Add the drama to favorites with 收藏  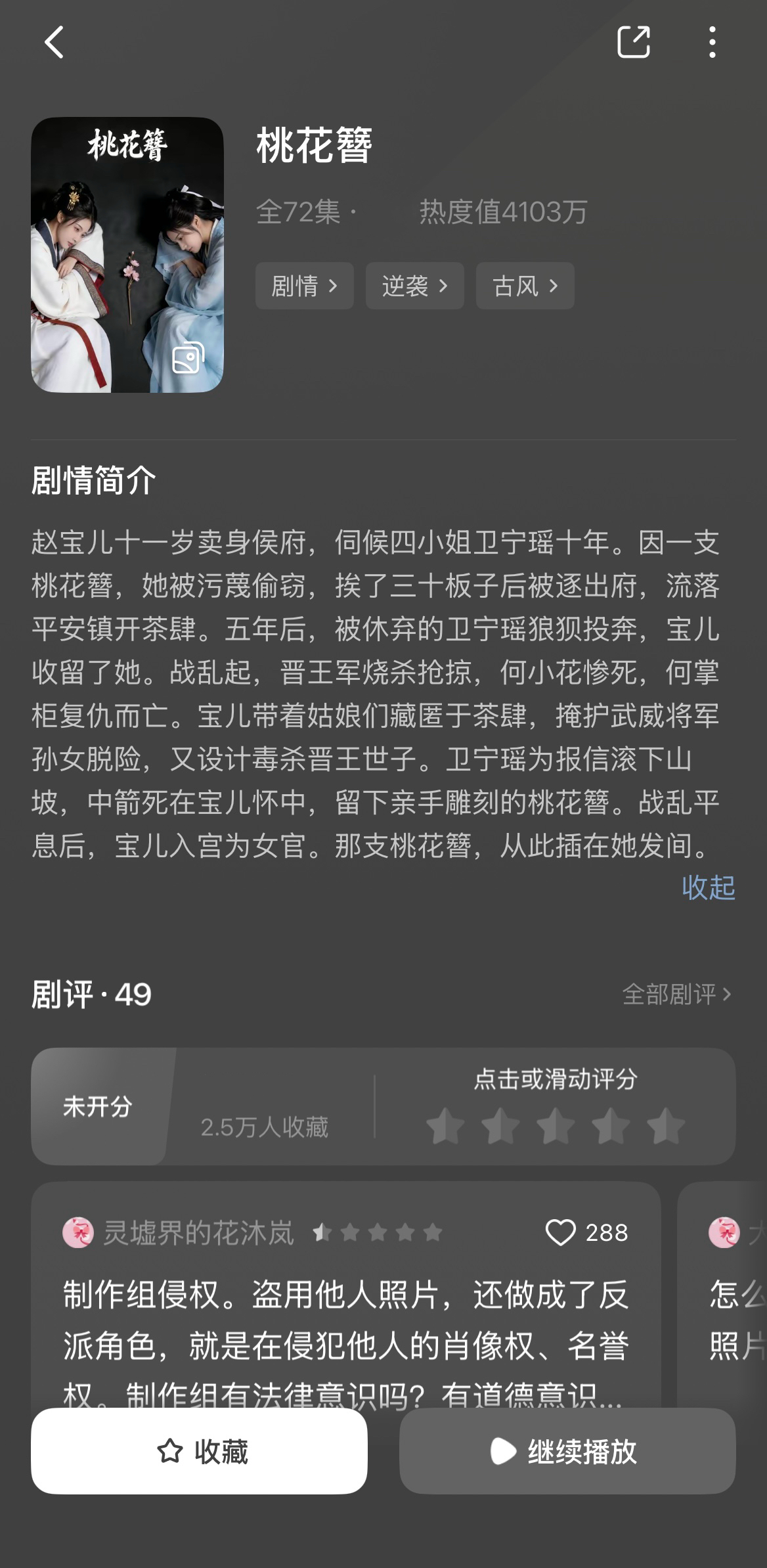click(x=199, y=1451)
